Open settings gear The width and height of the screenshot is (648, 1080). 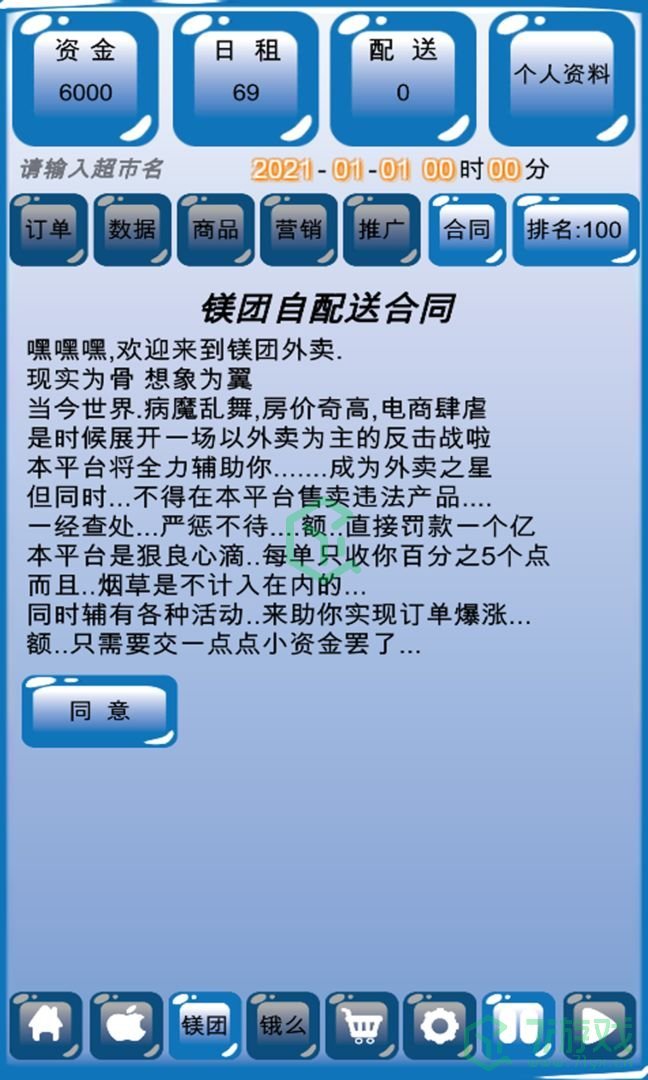pyautogui.click(x=440, y=1025)
